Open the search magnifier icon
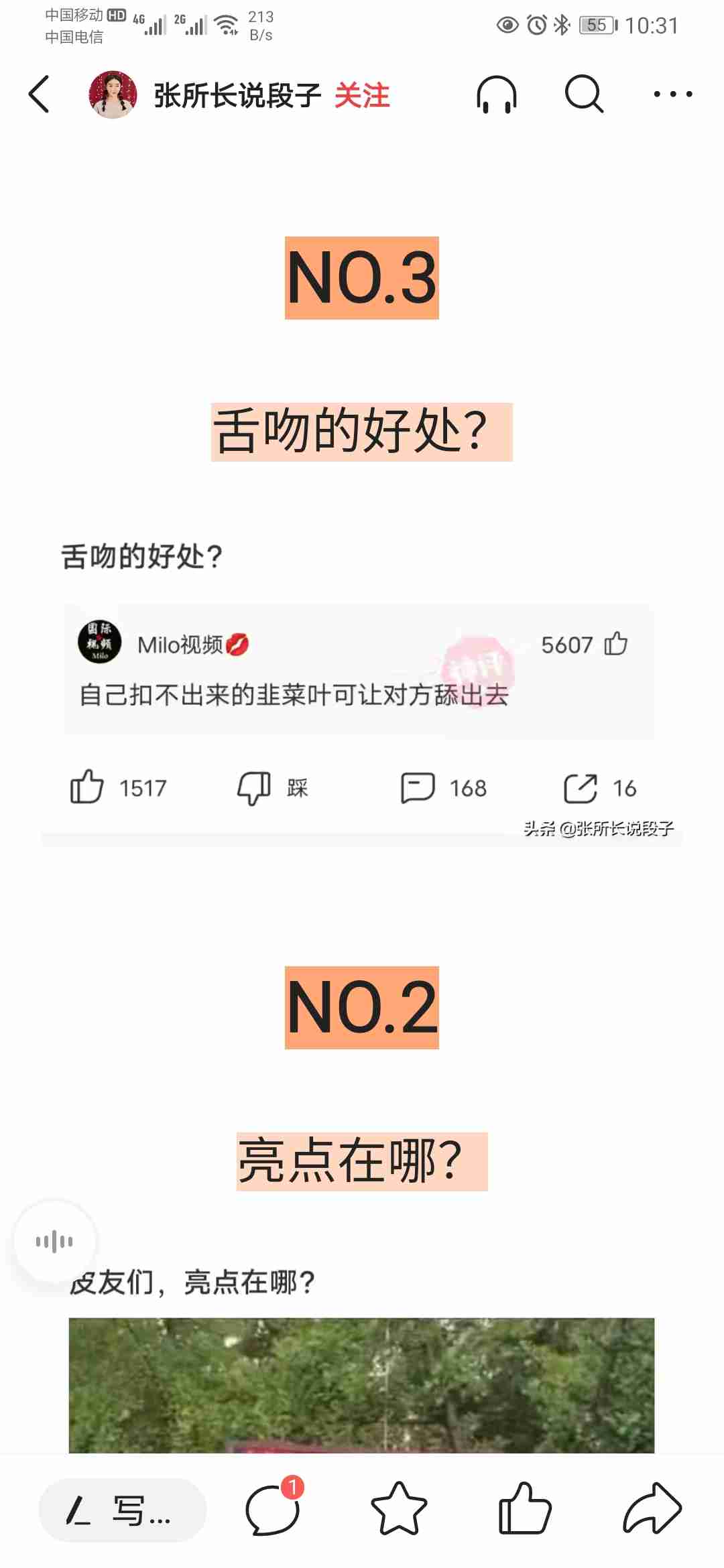This screenshot has width=724, height=1568. pyautogui.click(x=584, y=94)
